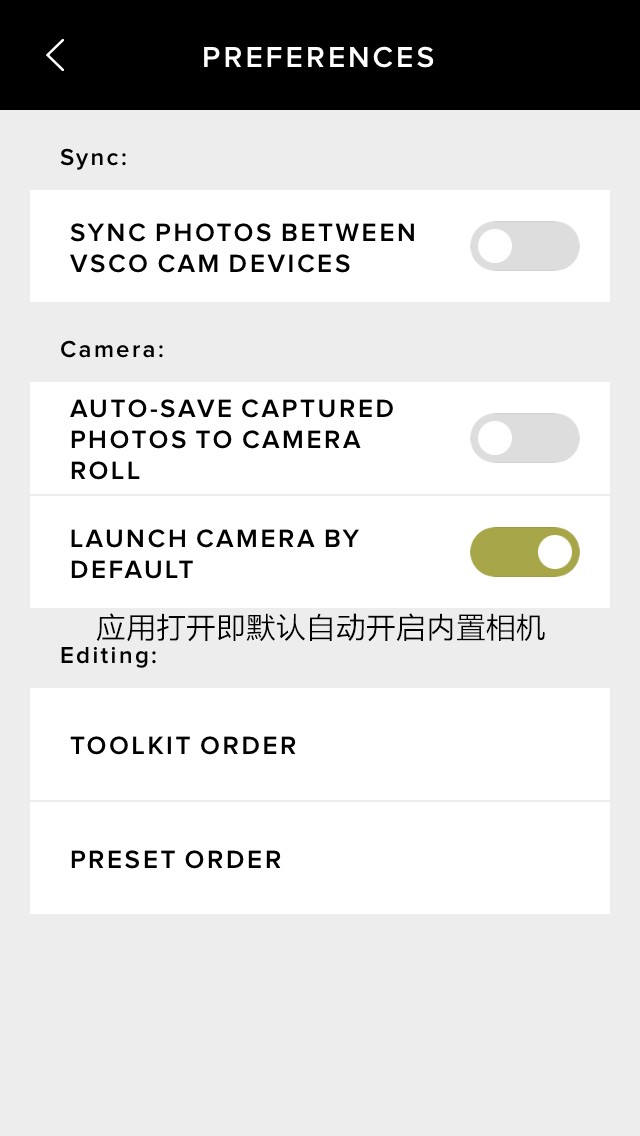The image size is (640, 1136).
Task: Disable launch camera by default
Action: (x=525, y=552)
